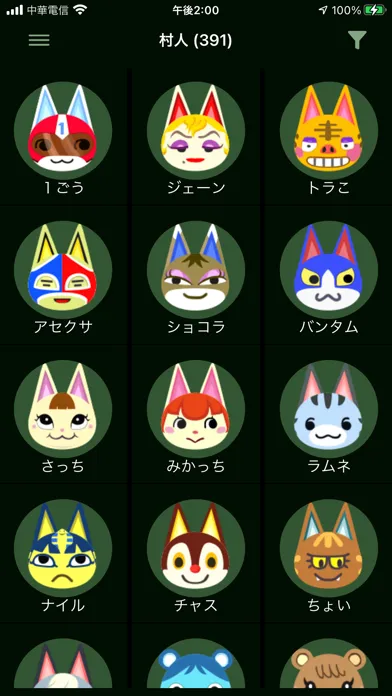Open the villager filter funnel

(x=357, y=40)
